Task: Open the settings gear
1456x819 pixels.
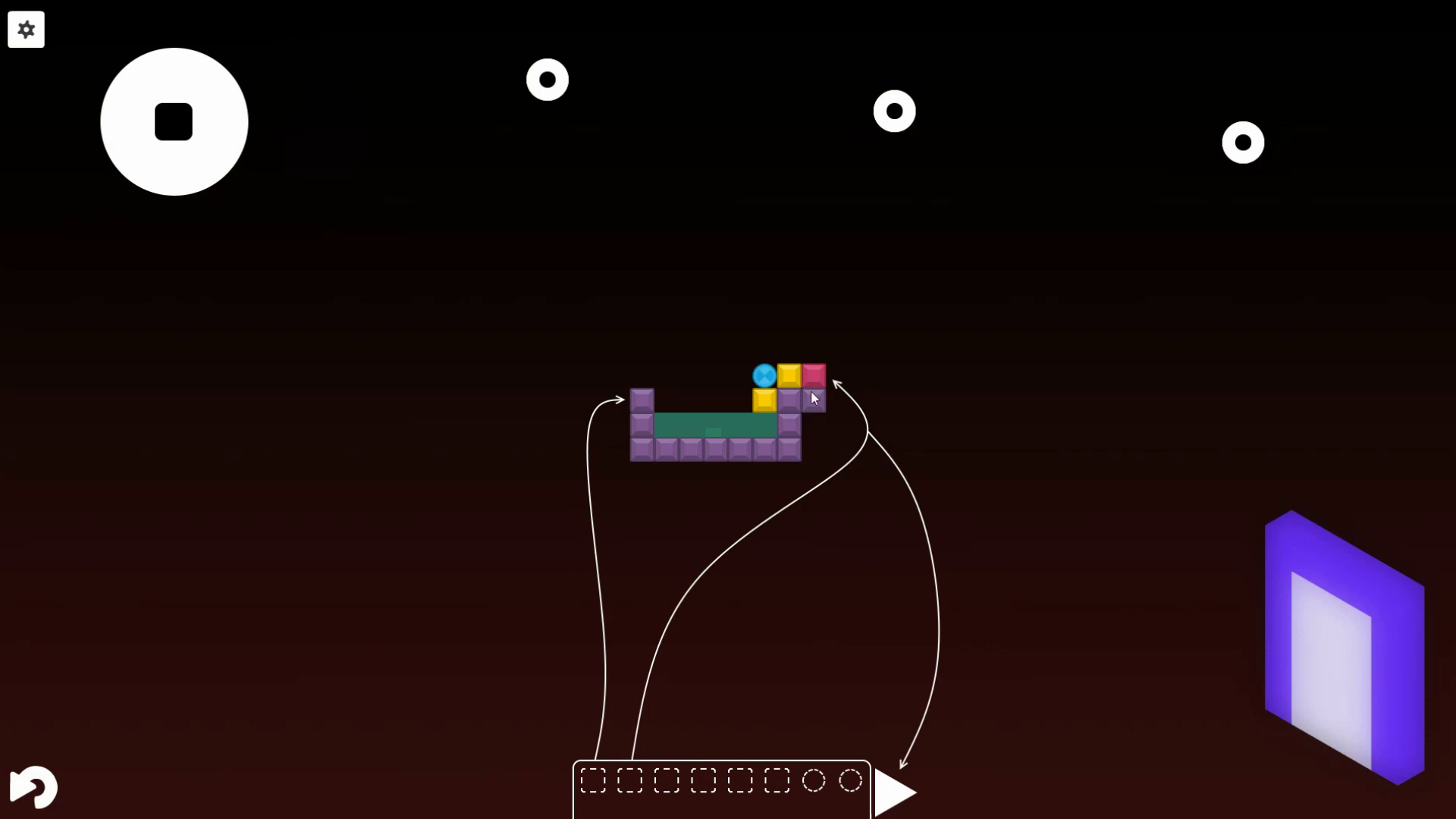Action: click(26, 30)
